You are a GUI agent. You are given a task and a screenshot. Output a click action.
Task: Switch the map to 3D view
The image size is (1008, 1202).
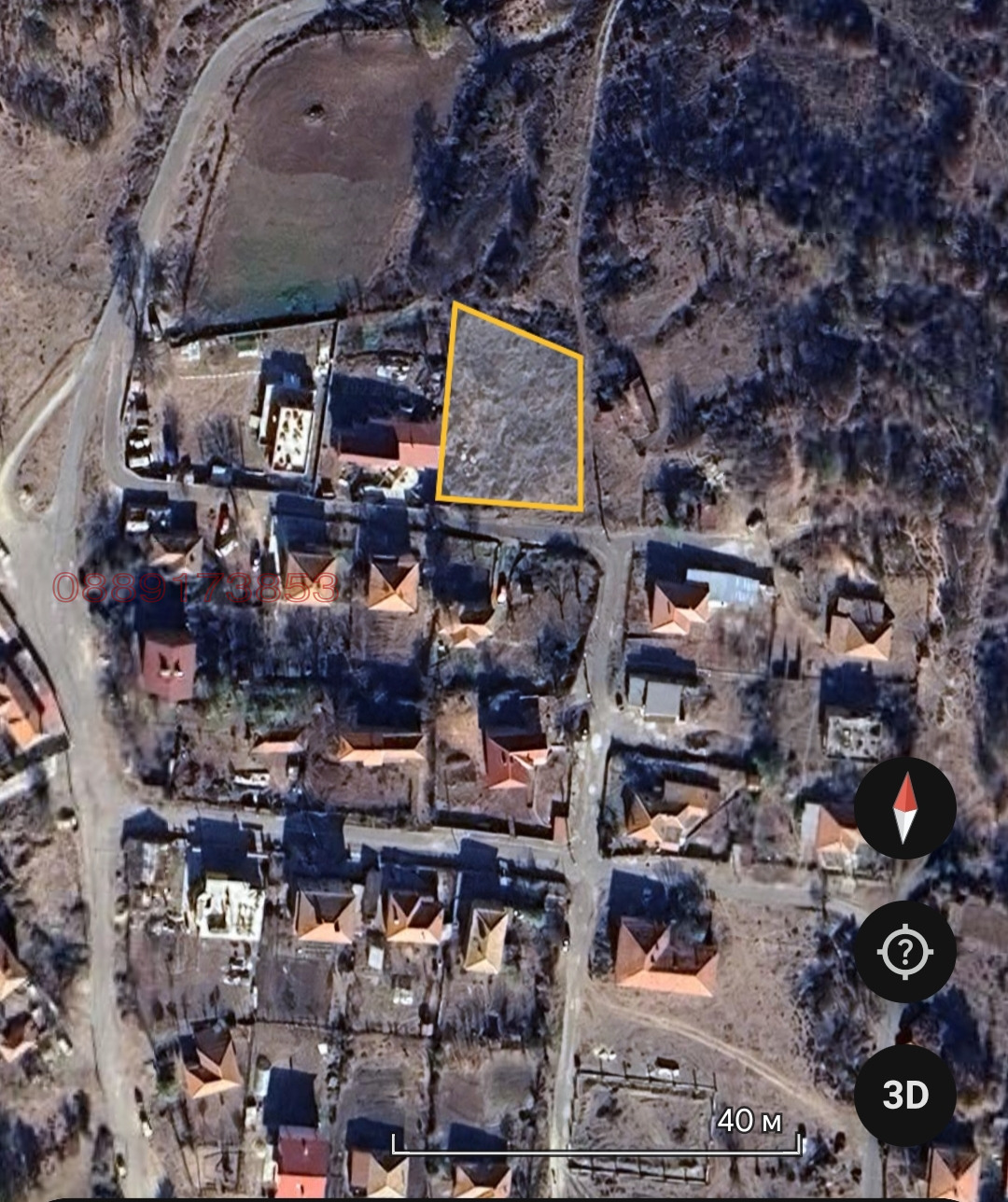coord(904,1095)
